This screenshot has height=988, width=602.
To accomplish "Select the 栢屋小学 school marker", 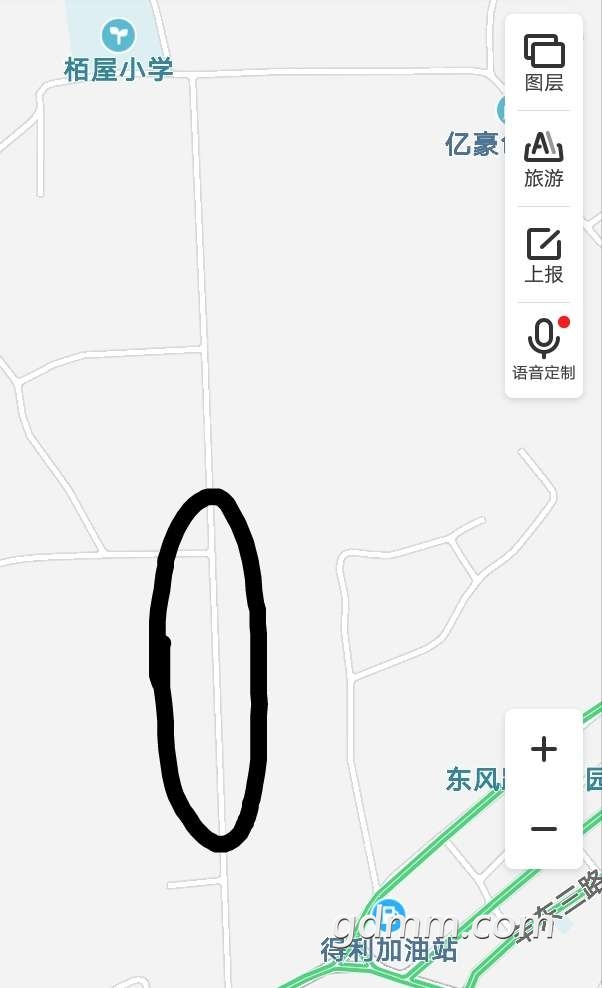I will [119, 37].
